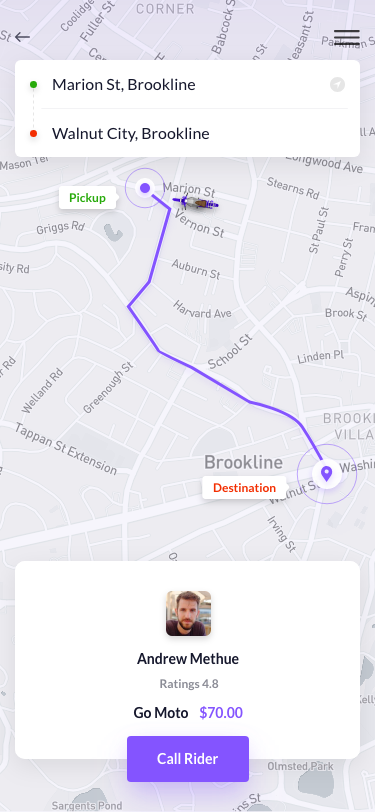Screen dimensions: 375x812
Task: Select the pickup marker on the map
Action: coord(146,187)
